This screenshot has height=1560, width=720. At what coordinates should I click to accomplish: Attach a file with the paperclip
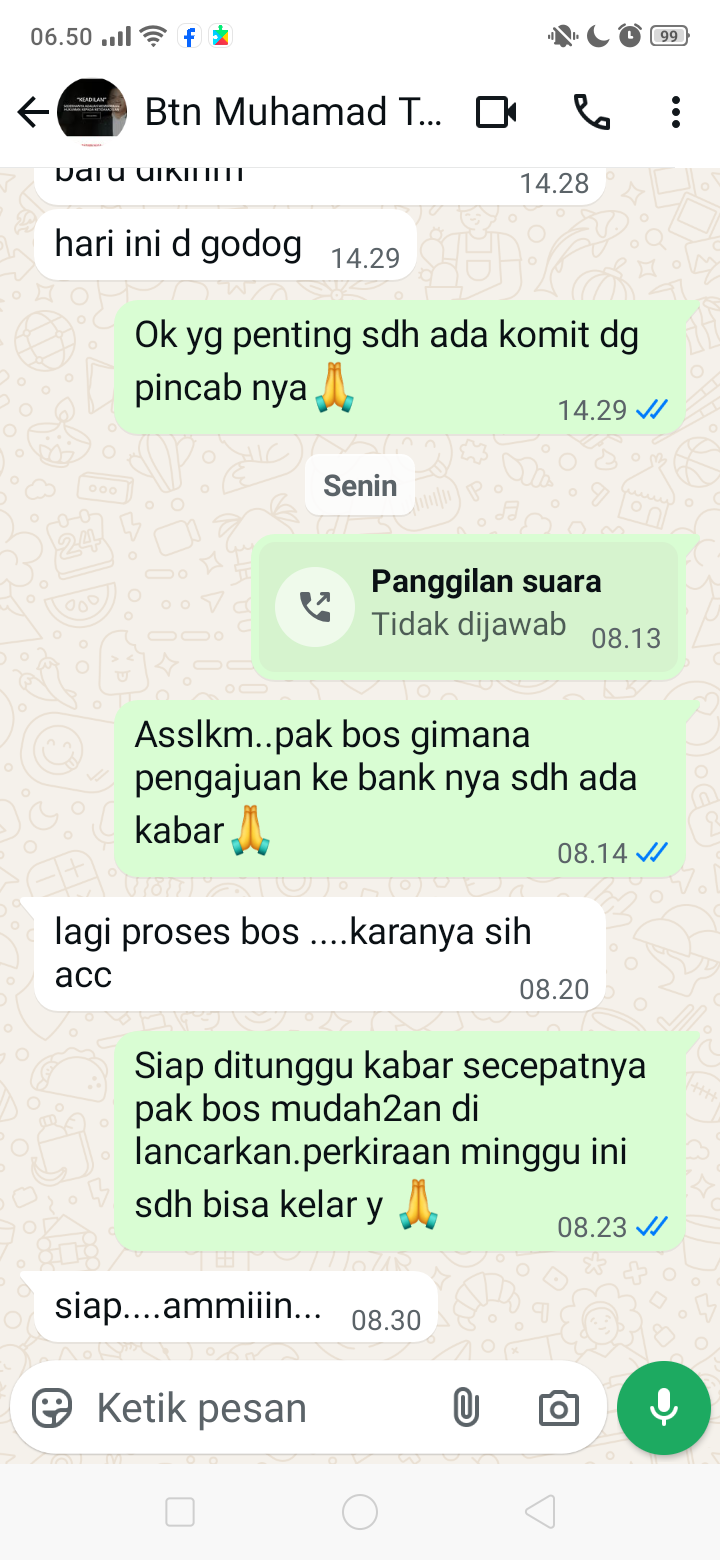[465, 1408]
